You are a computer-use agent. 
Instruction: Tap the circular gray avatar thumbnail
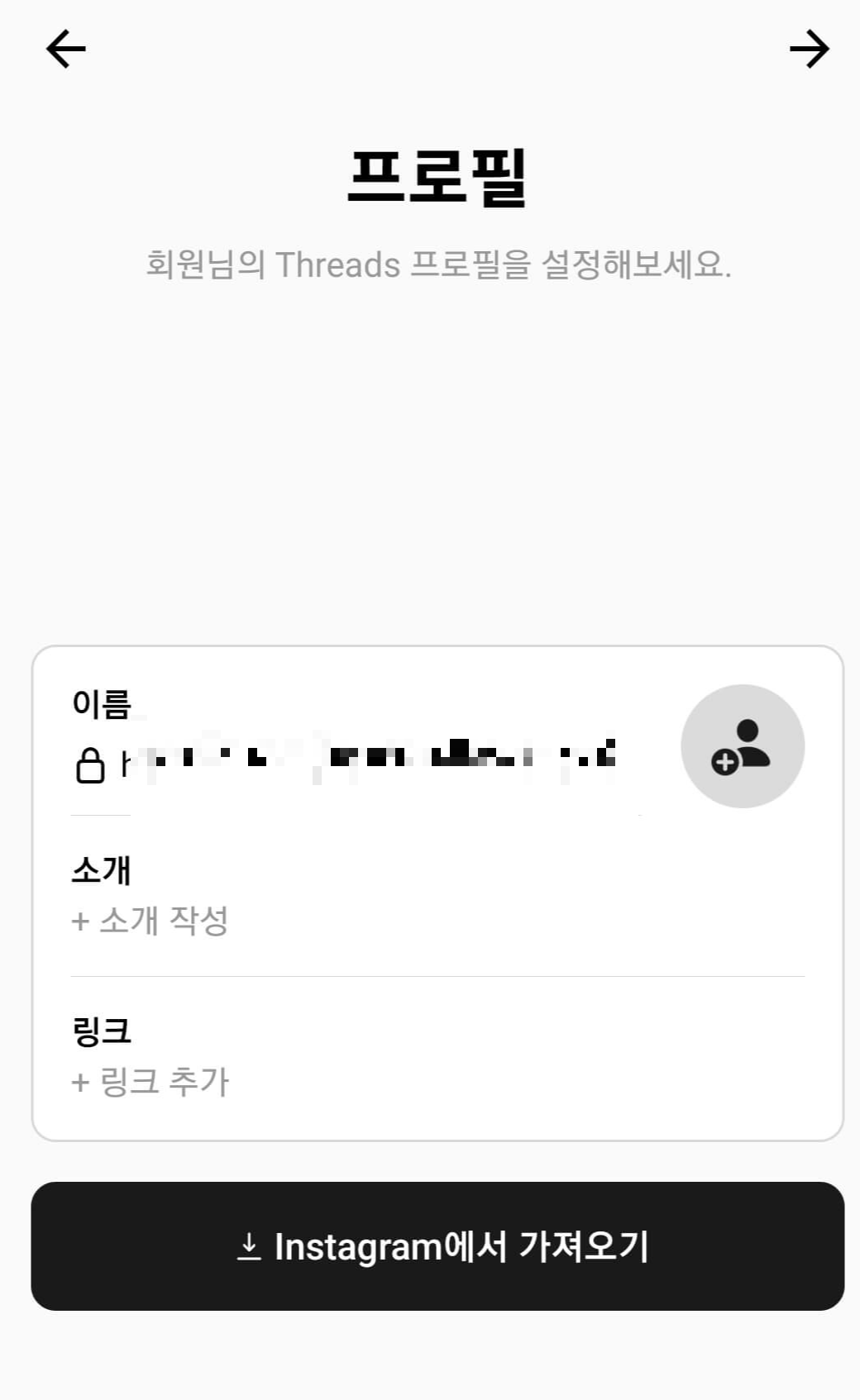(743, 745)
